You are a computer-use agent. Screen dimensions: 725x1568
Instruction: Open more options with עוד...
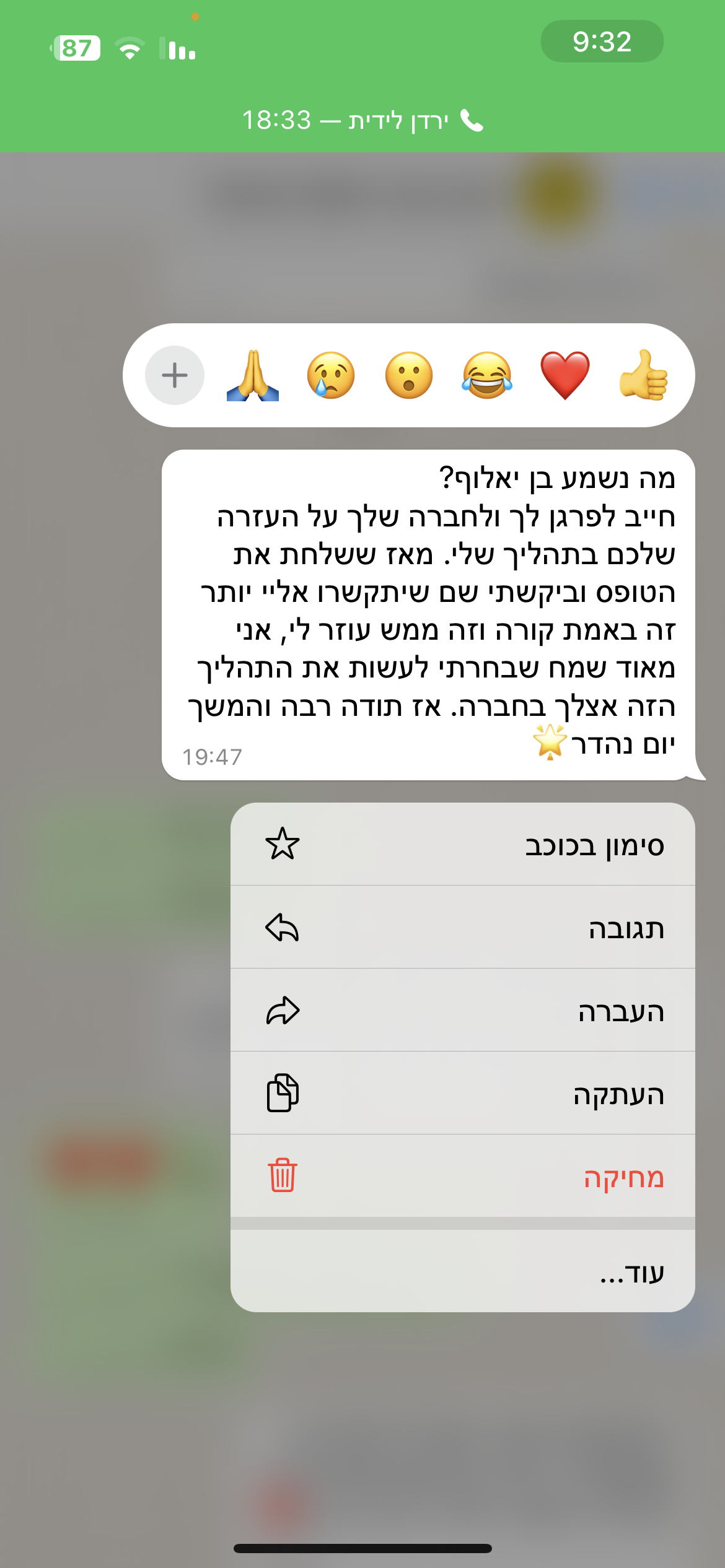[x=462, y=1272]
